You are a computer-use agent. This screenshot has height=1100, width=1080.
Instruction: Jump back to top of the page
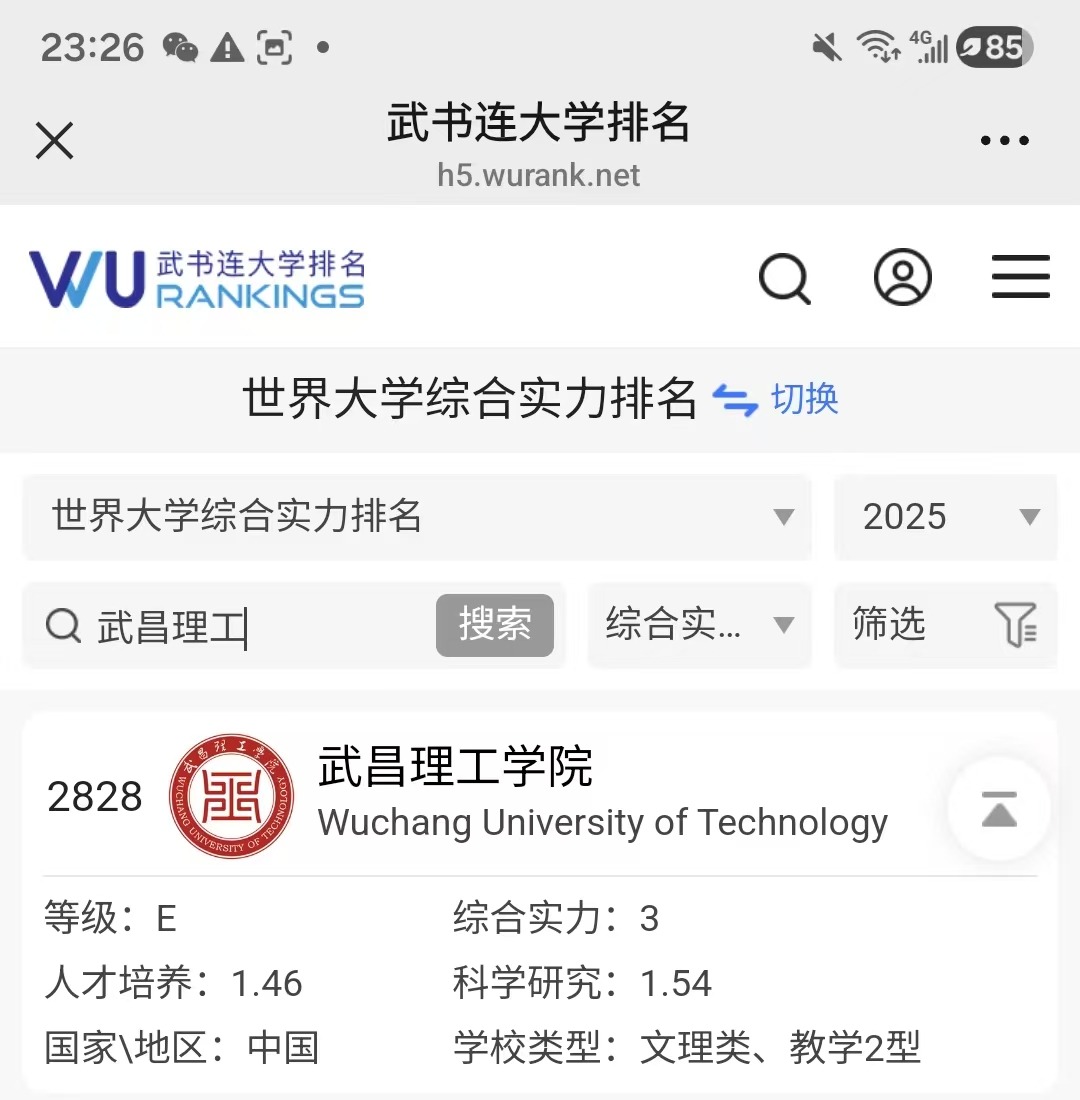[x=998, y=809]
